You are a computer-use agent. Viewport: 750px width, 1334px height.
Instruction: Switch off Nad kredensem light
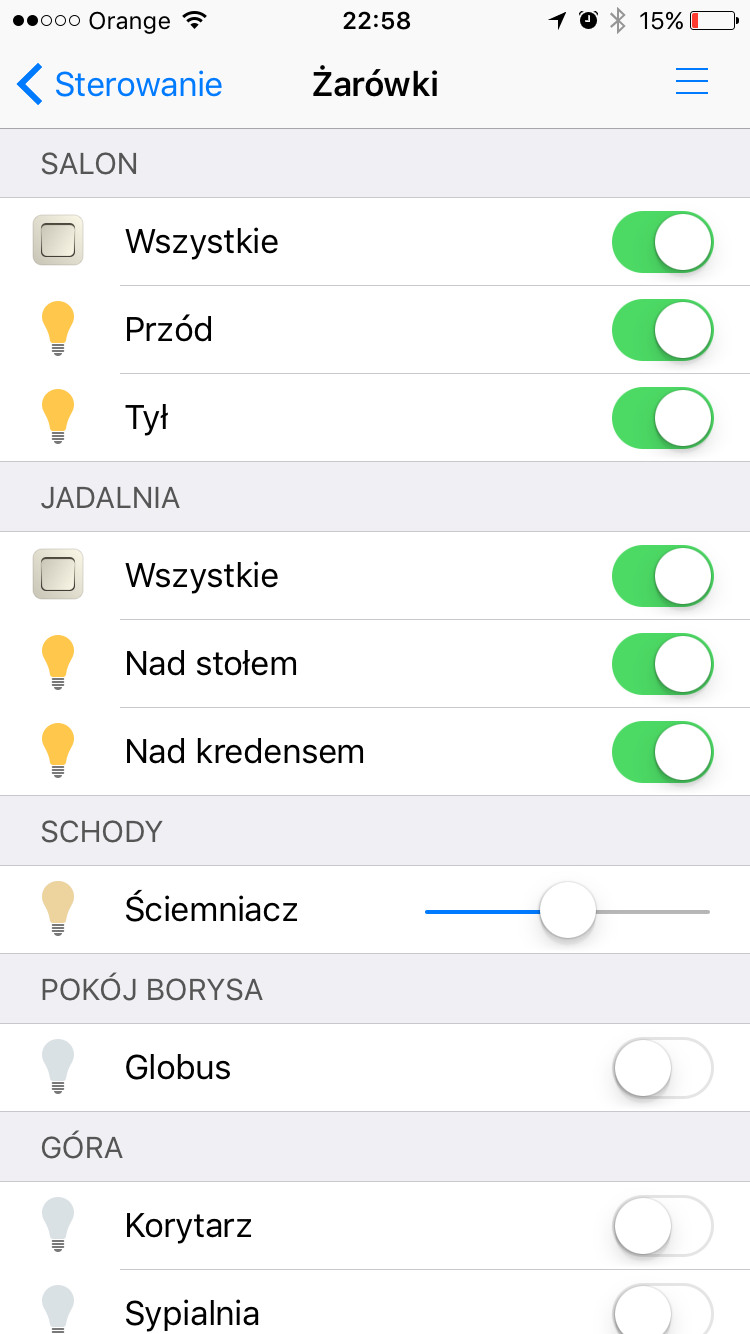663,752
